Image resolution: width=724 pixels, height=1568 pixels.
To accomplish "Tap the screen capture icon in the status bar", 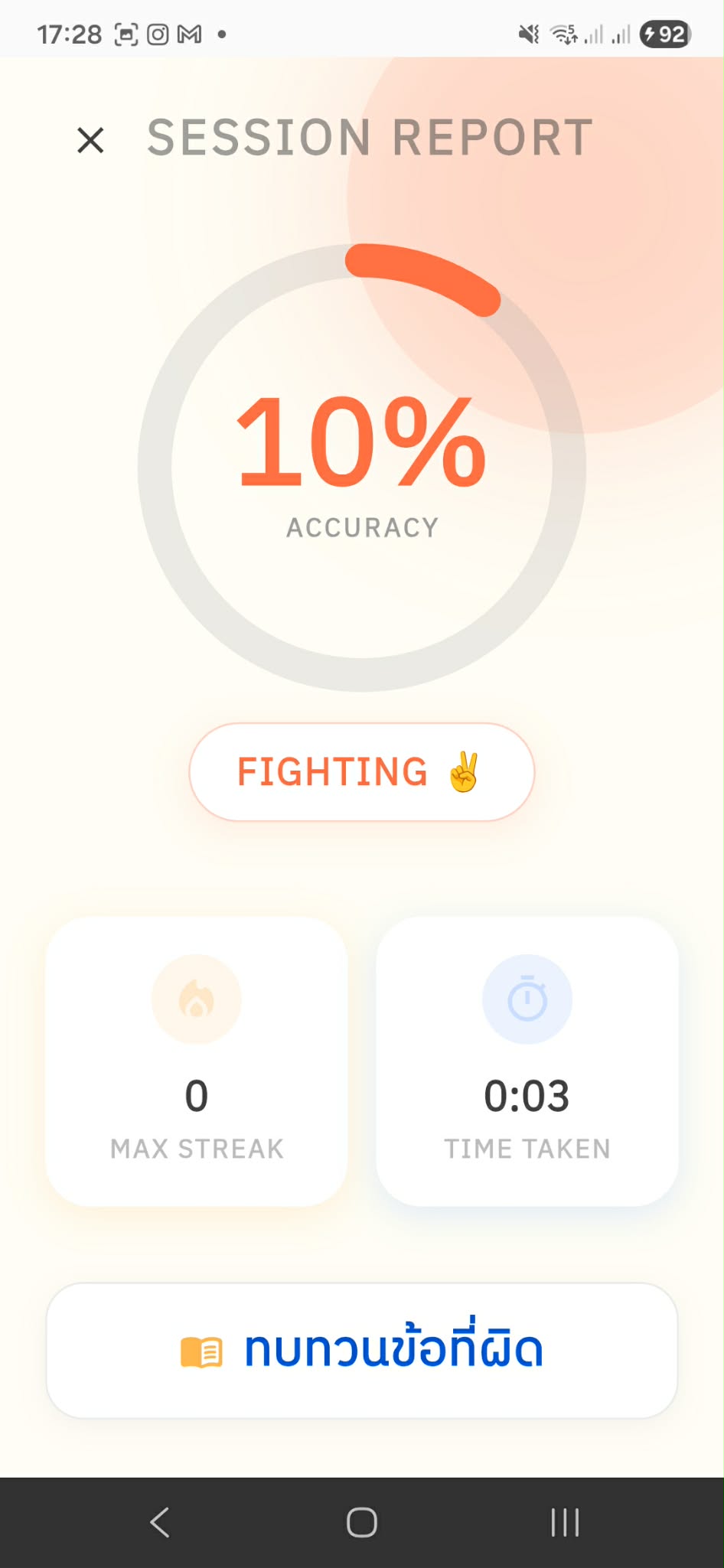I will coord(126,34).
